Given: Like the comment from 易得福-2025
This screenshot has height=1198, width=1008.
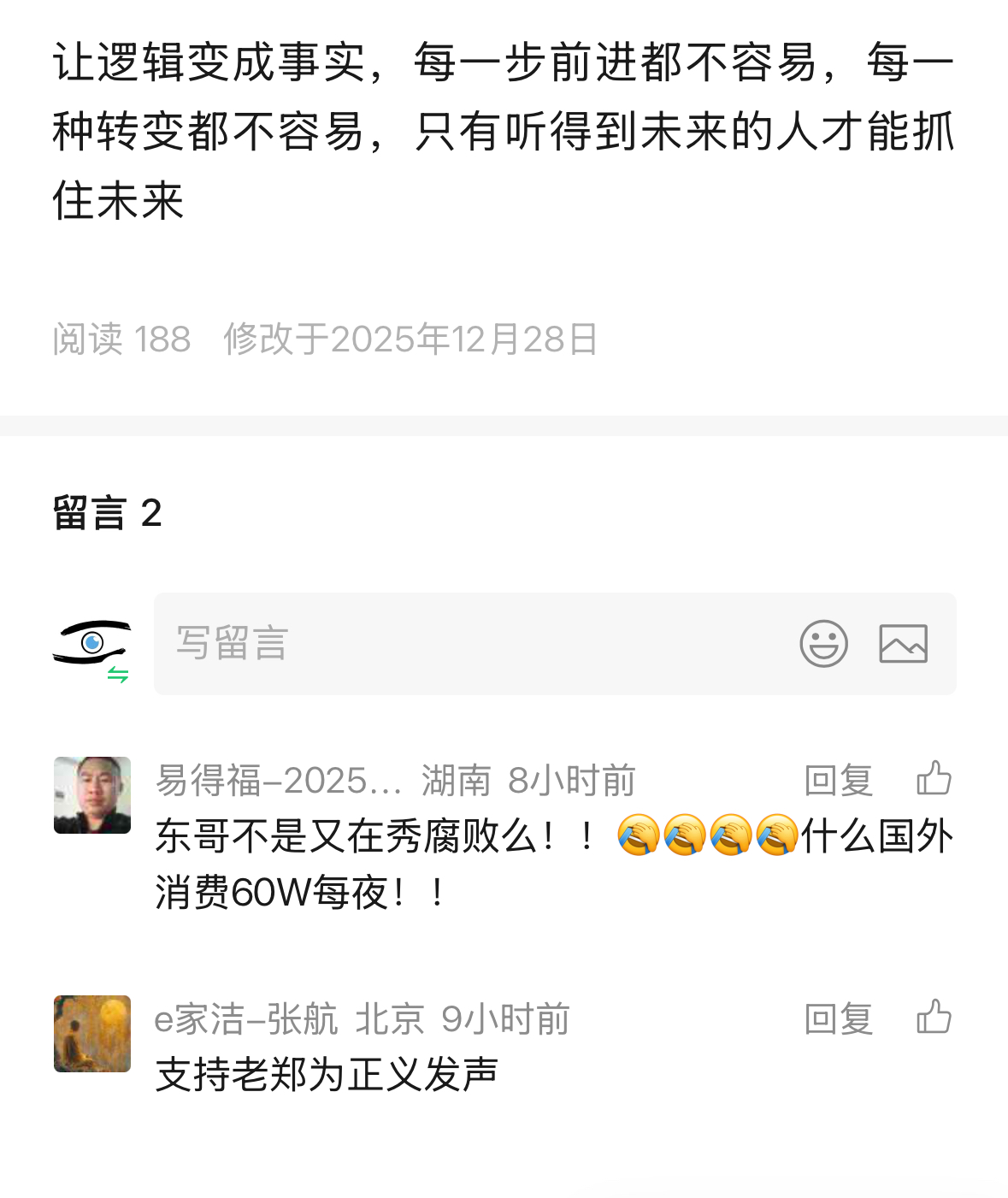Looking at the screenshot, I should coord(934,779).
